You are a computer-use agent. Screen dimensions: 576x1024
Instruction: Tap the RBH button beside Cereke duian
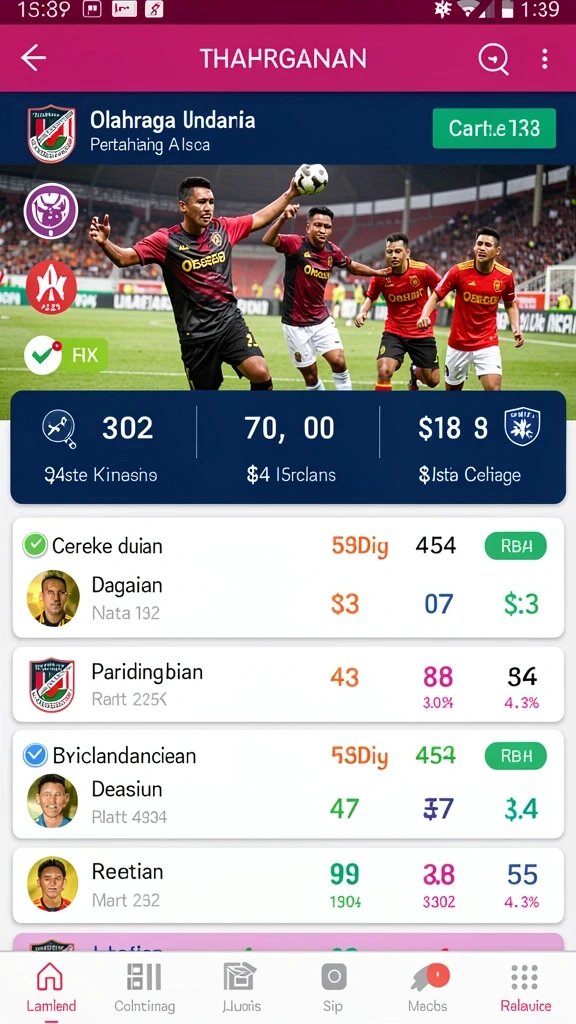(515, 546)
